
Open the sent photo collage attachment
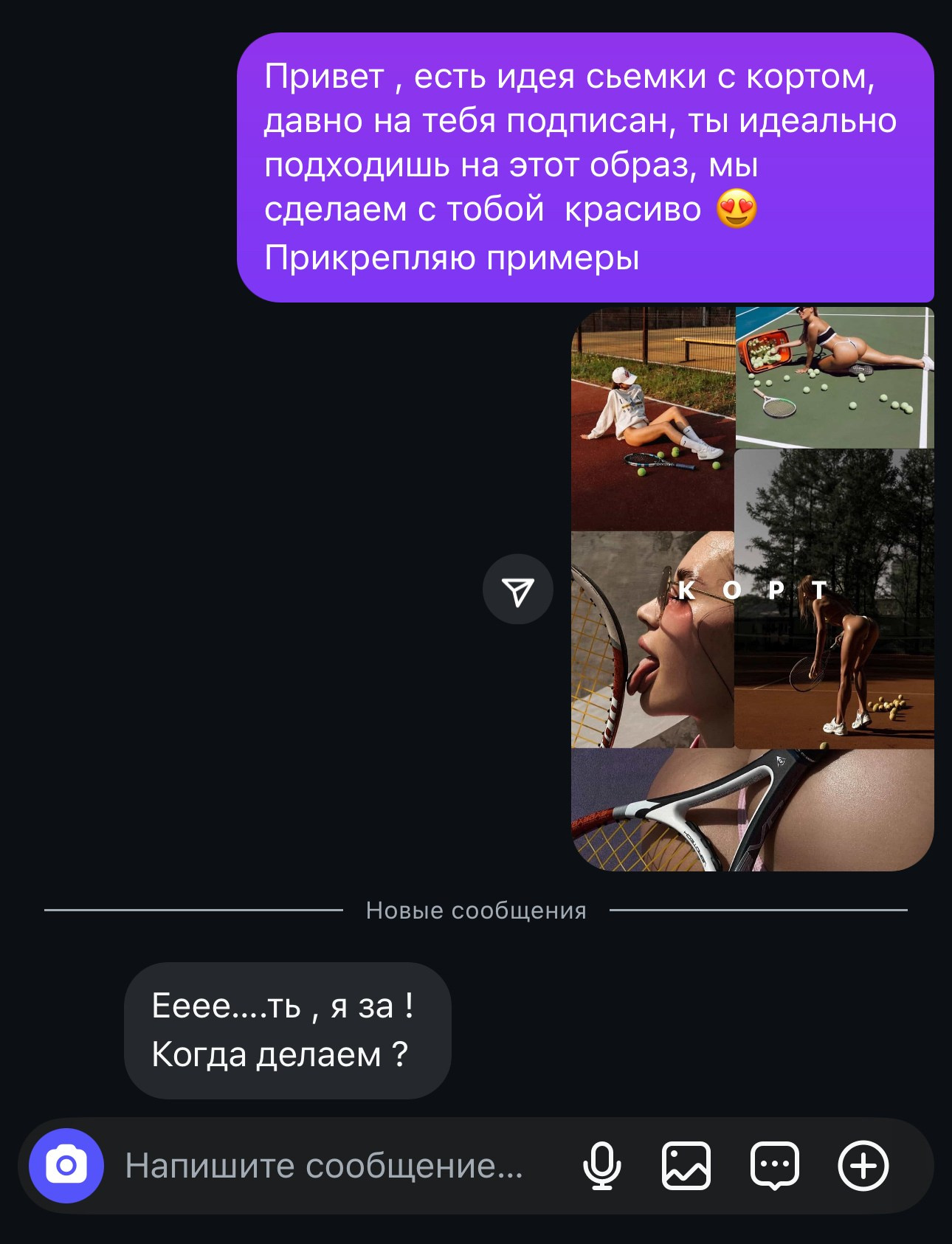(753, 589)
